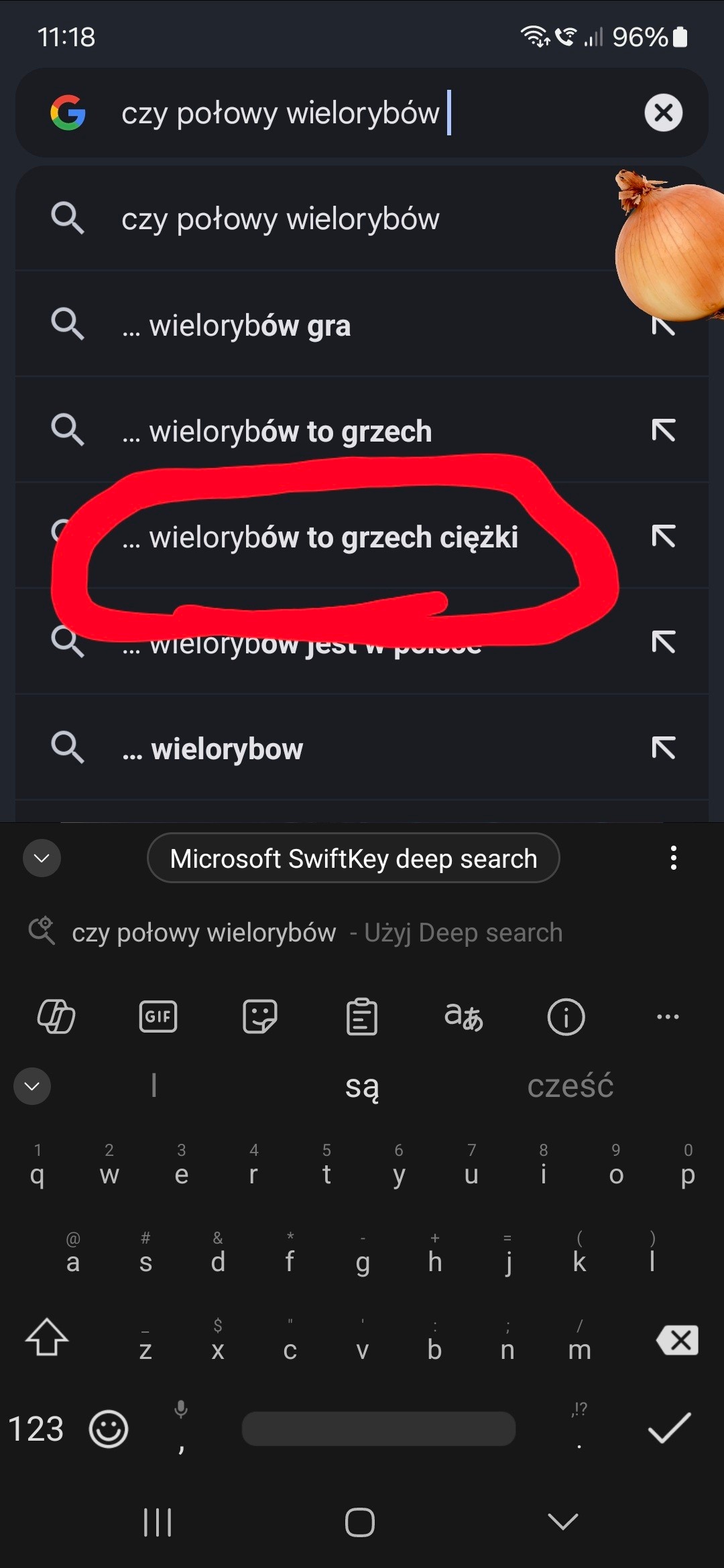Open the SwiftKey search bar's three-dot menu
Viewport: 724px width, 1568px height.
(673, 858)
